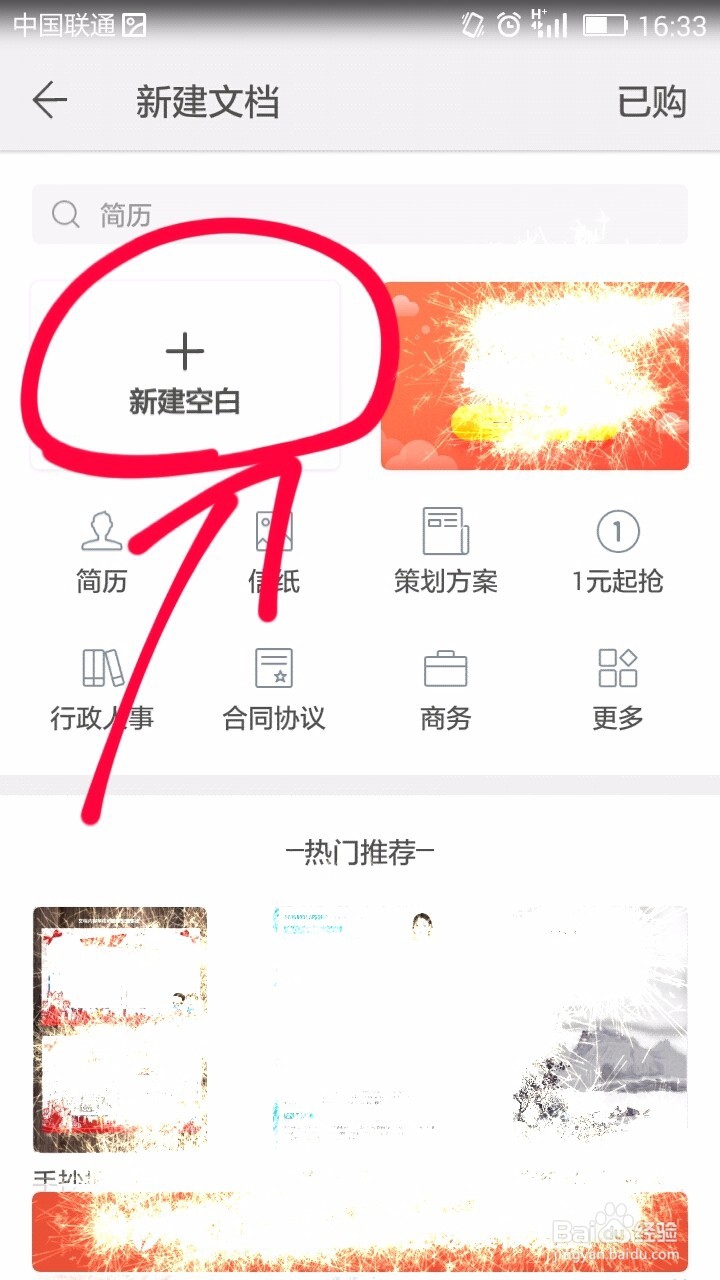Tap the back arrow to return
The height and width of the screenshot is (1280, 720).
[50, 100]
